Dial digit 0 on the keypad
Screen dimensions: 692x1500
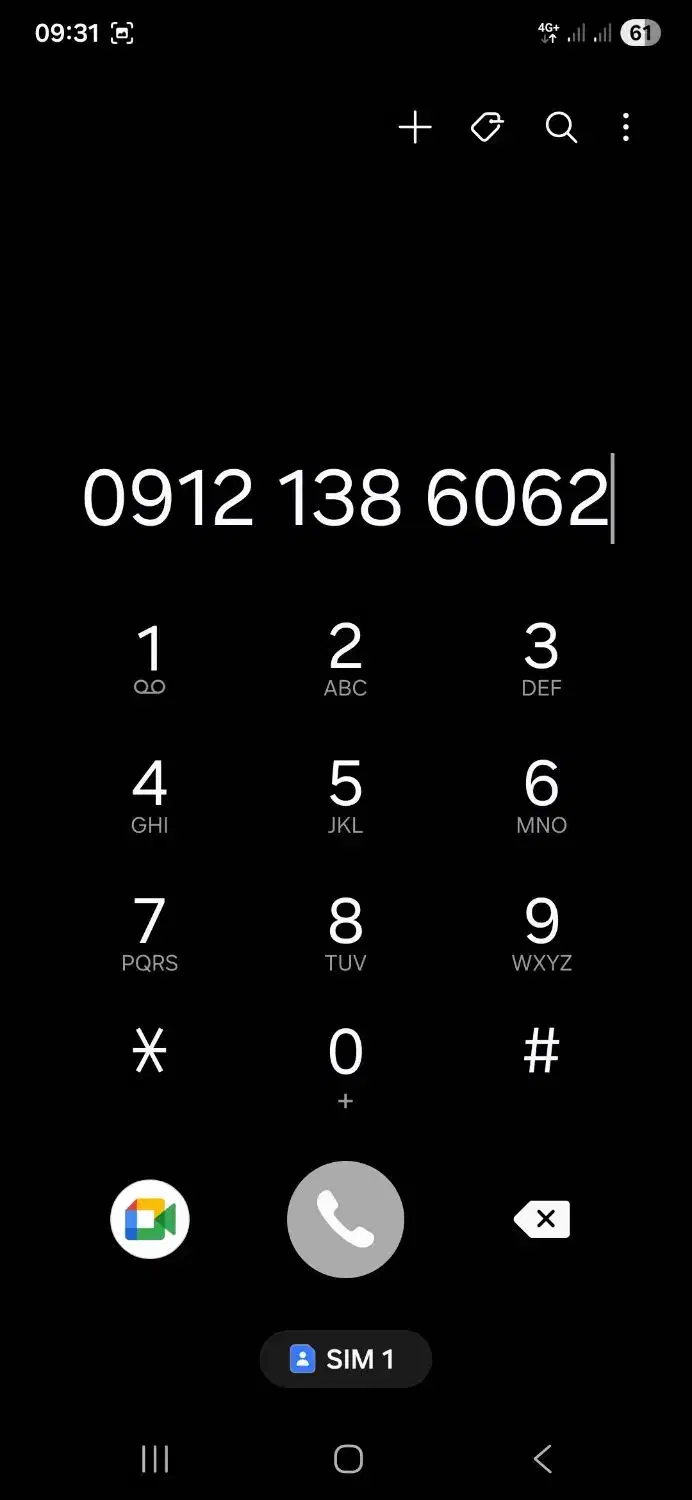[x=345, y=1068]
